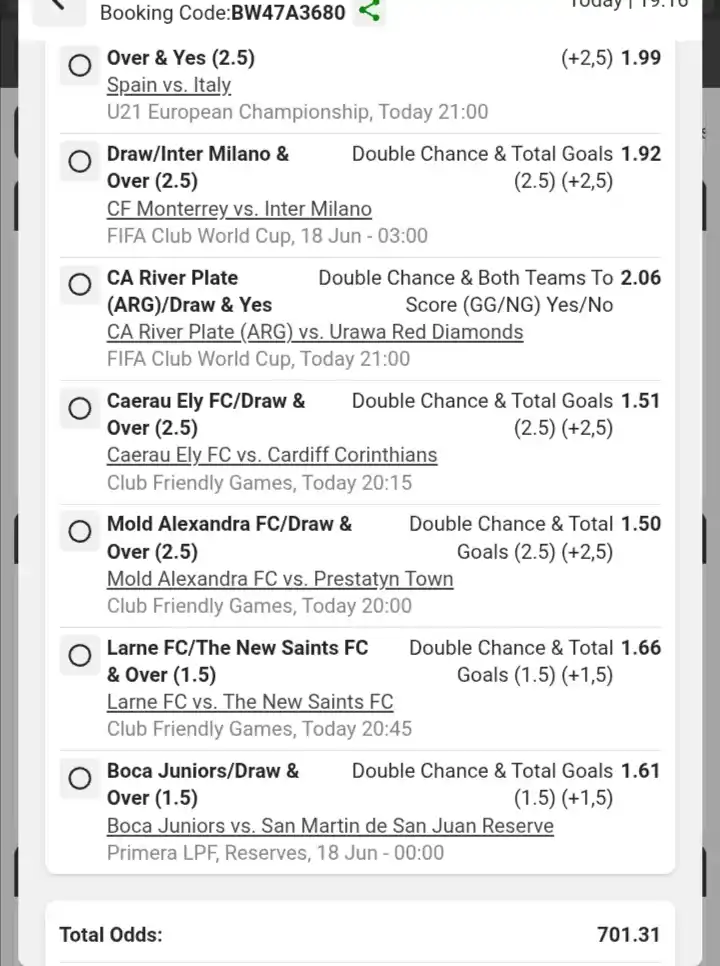Select the Mold Alexandra FC/Draw bet circle

pos(80,532)
